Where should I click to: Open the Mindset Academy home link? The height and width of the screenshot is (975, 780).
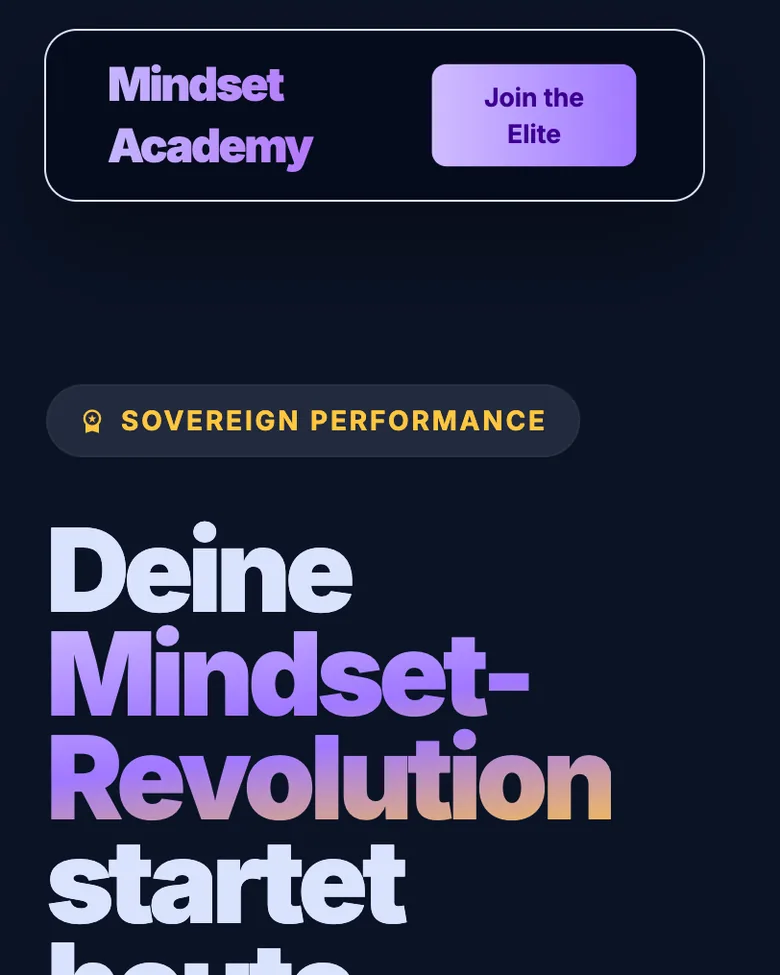(x=209, y=115)
